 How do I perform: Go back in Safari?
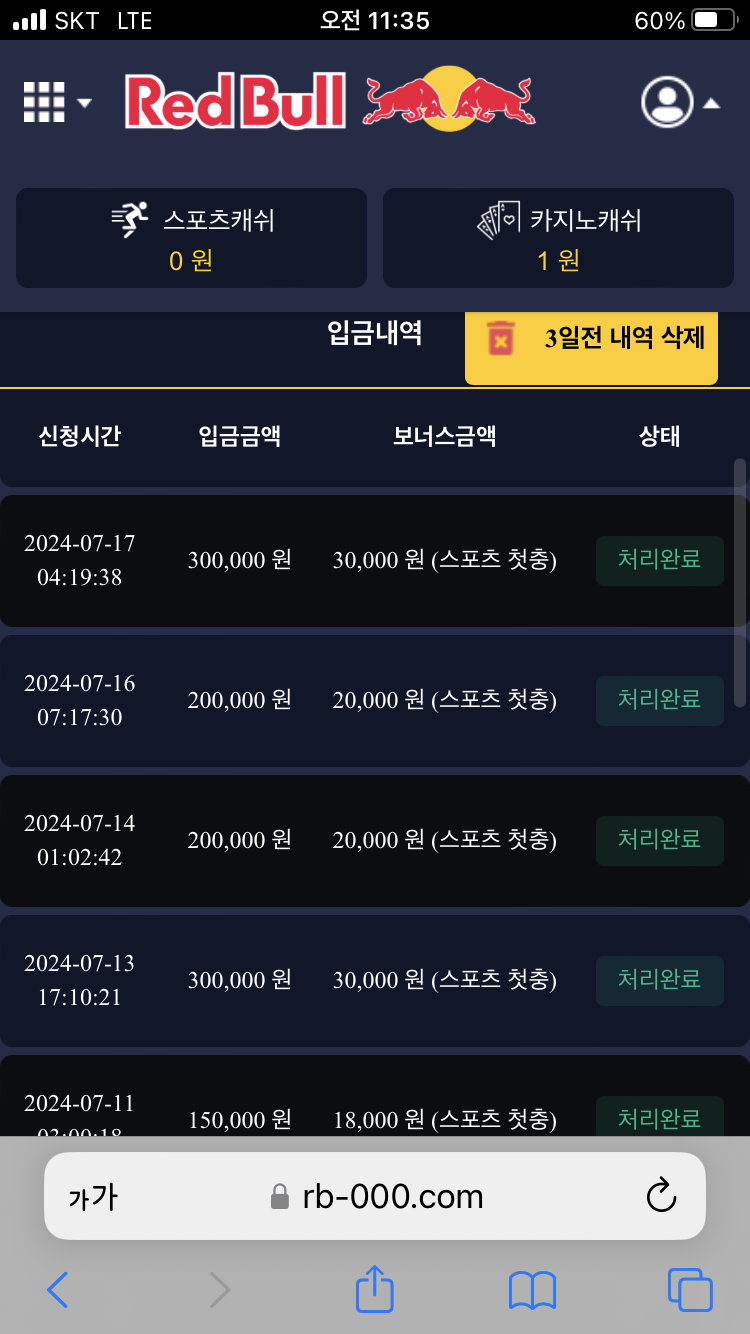(58, 1290)
